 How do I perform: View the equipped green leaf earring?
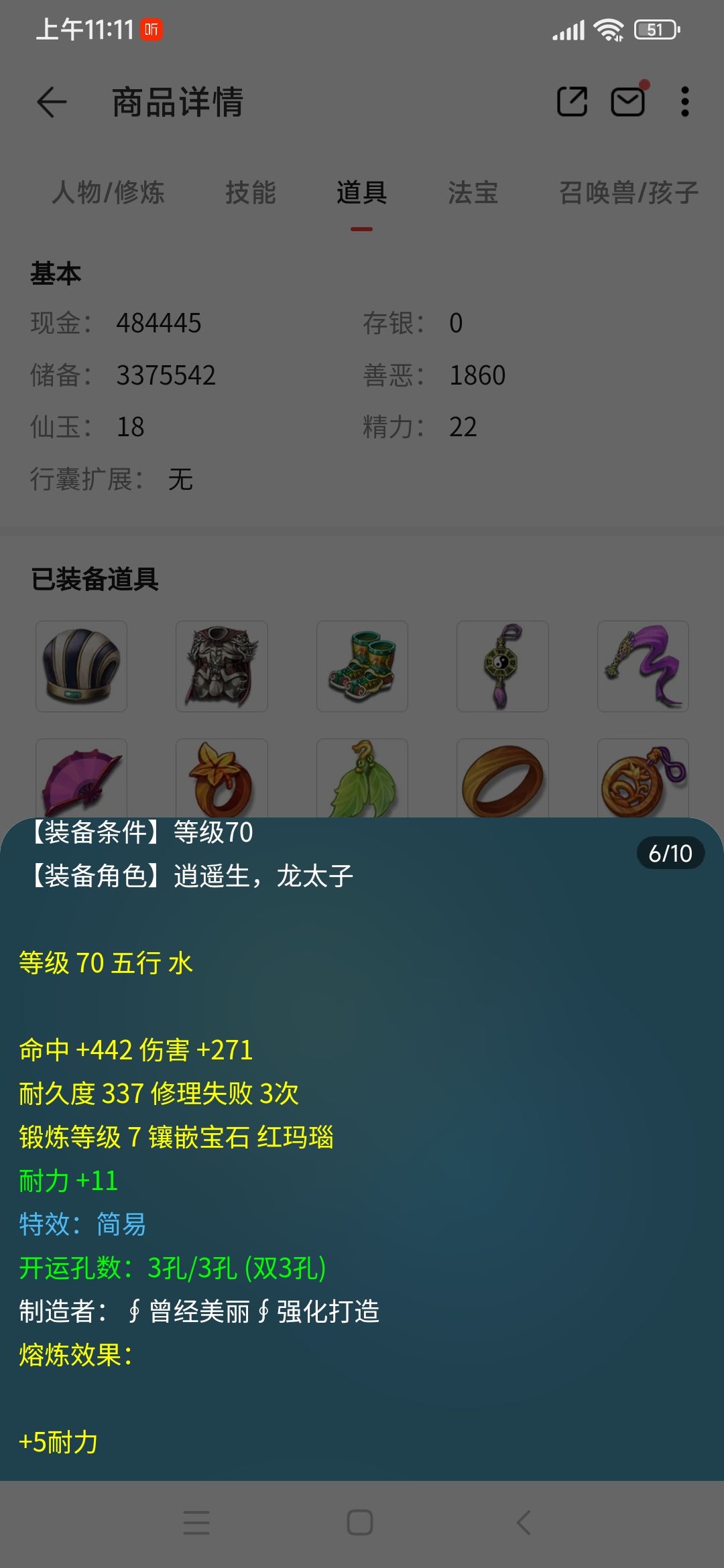(362, 779)
